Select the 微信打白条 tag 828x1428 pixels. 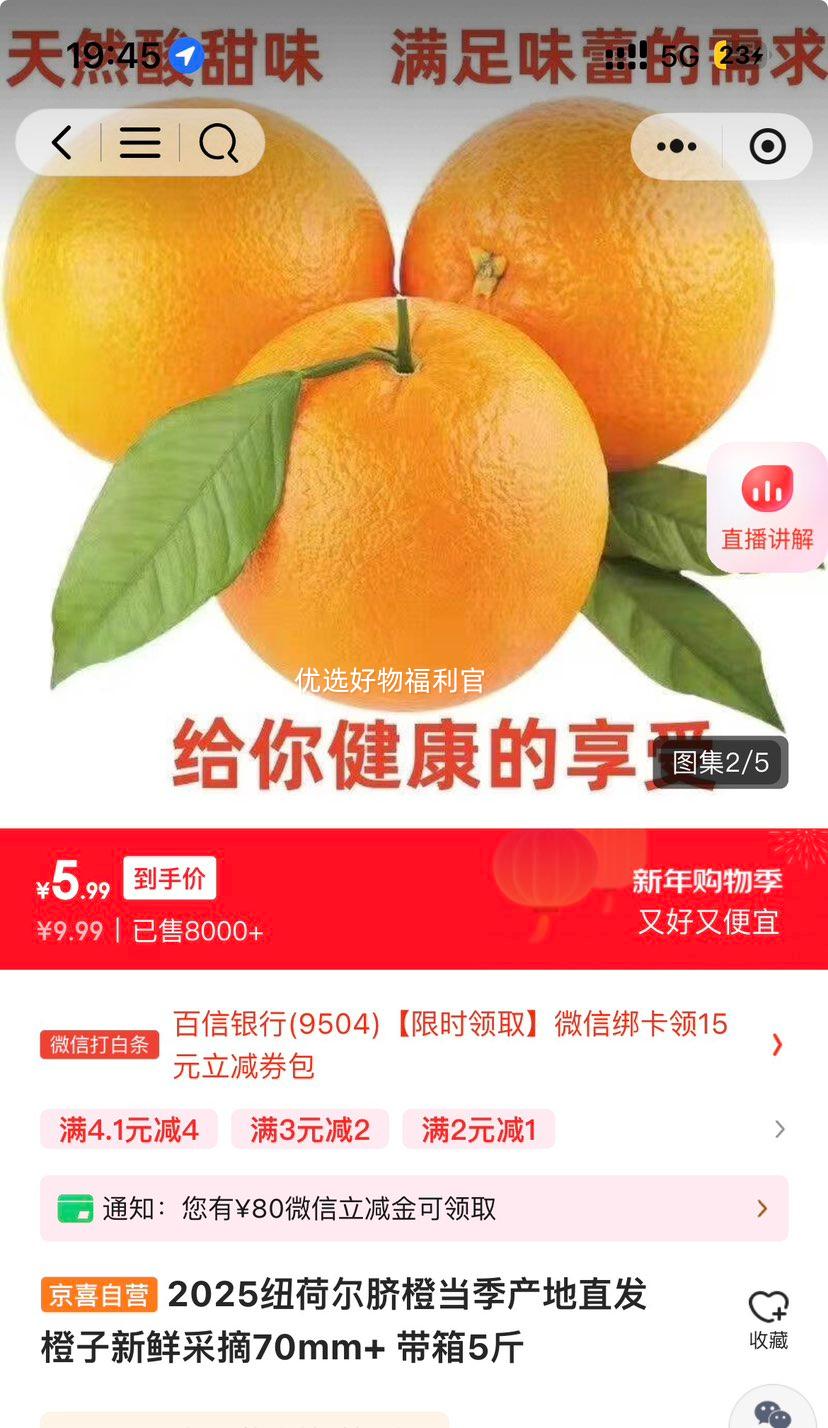click(x=99, y=1044)
